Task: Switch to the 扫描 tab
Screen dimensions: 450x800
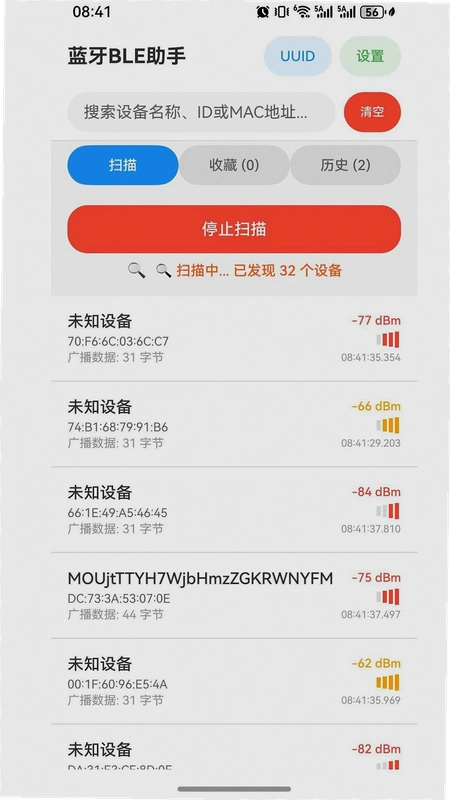Action: (123, 165)
